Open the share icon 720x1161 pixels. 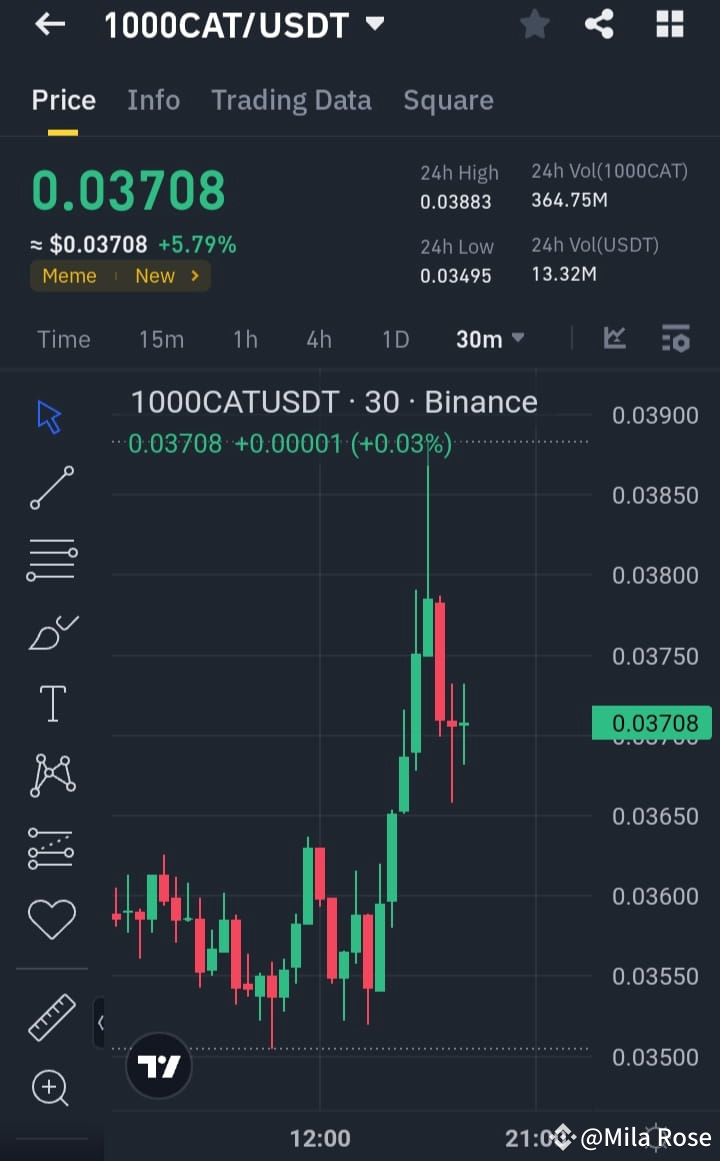coord(599,24)
